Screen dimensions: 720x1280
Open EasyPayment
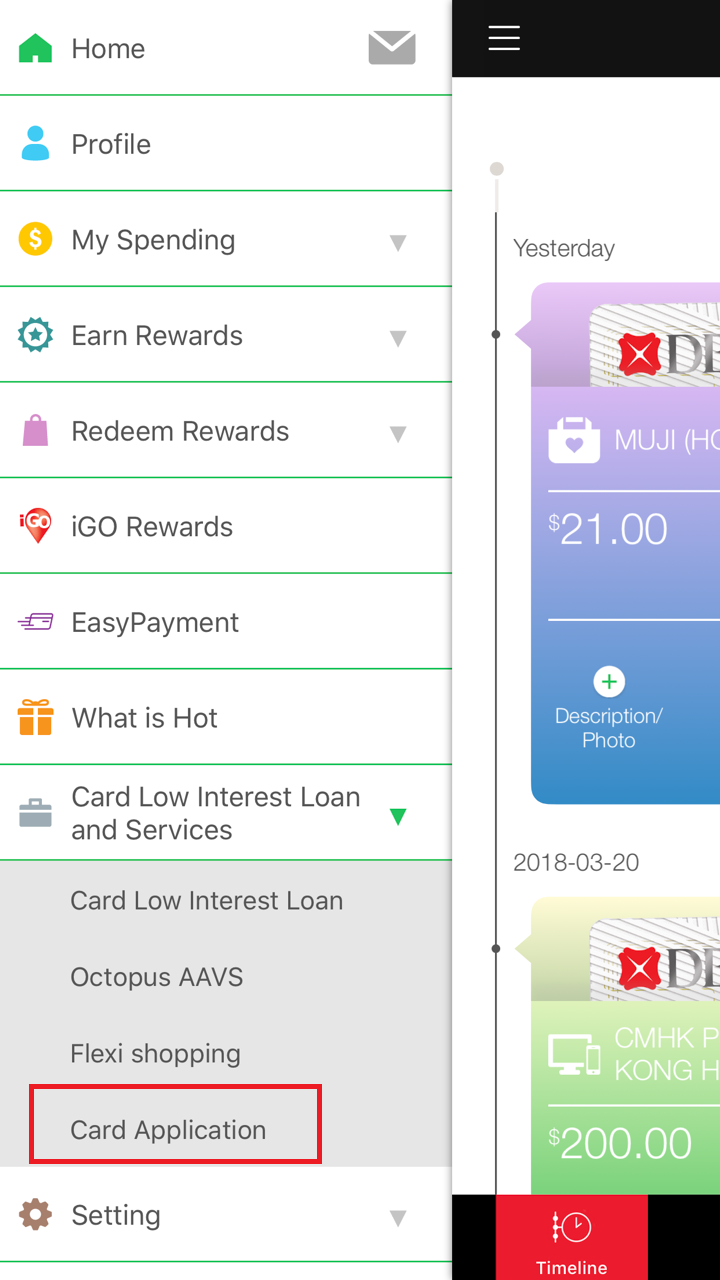click(x=155, y=622)
